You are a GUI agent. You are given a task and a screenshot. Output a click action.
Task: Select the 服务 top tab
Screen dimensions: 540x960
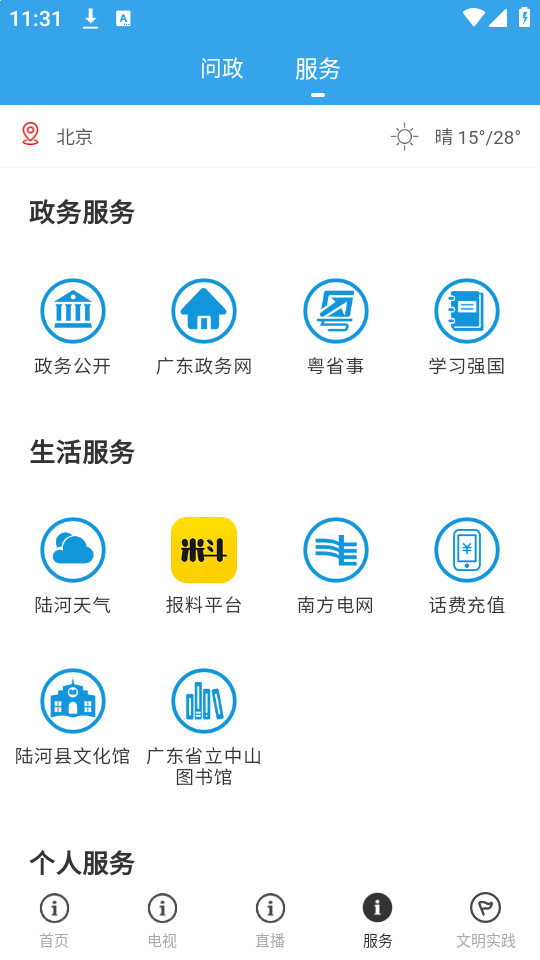317,69
